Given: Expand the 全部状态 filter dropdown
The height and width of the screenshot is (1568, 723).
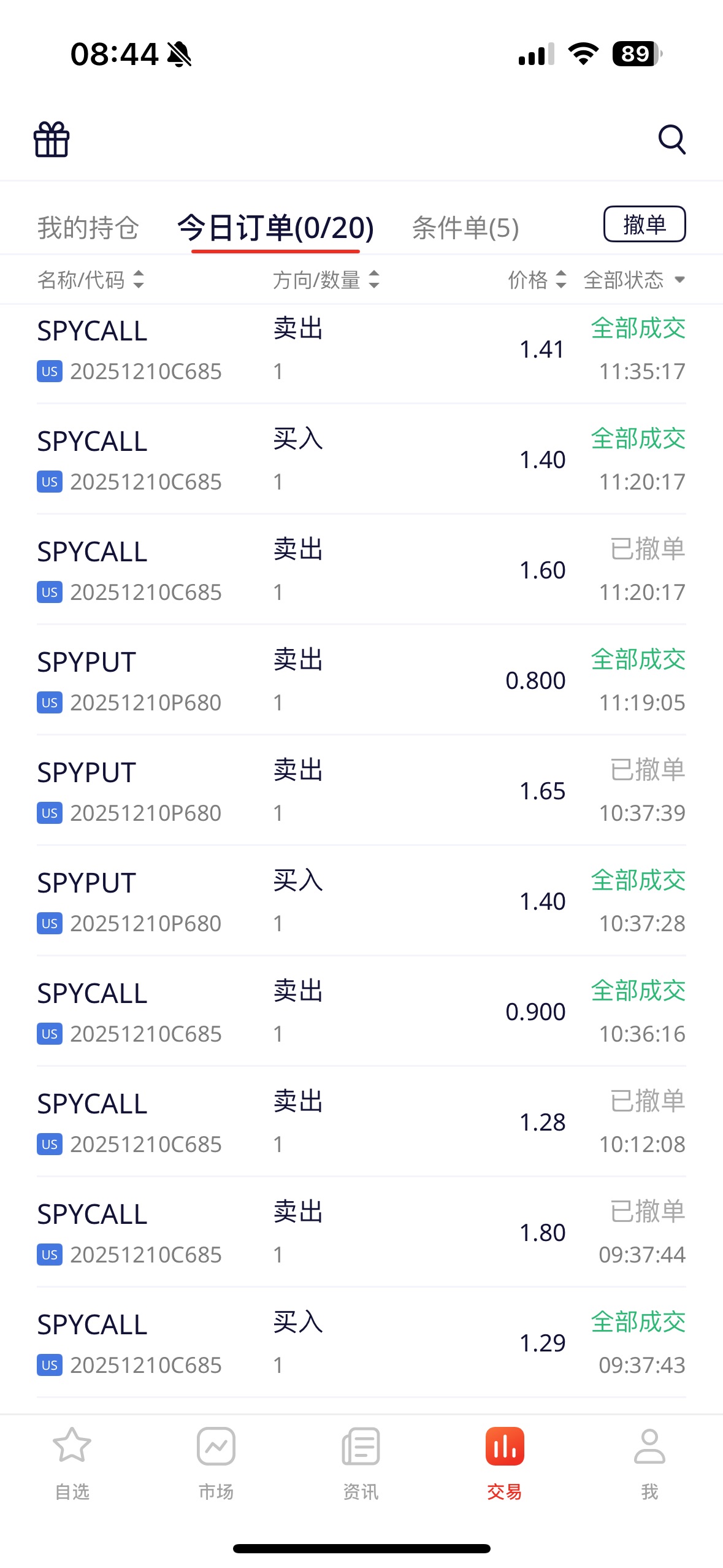Looking at the screenshot, I should [633, 280].
